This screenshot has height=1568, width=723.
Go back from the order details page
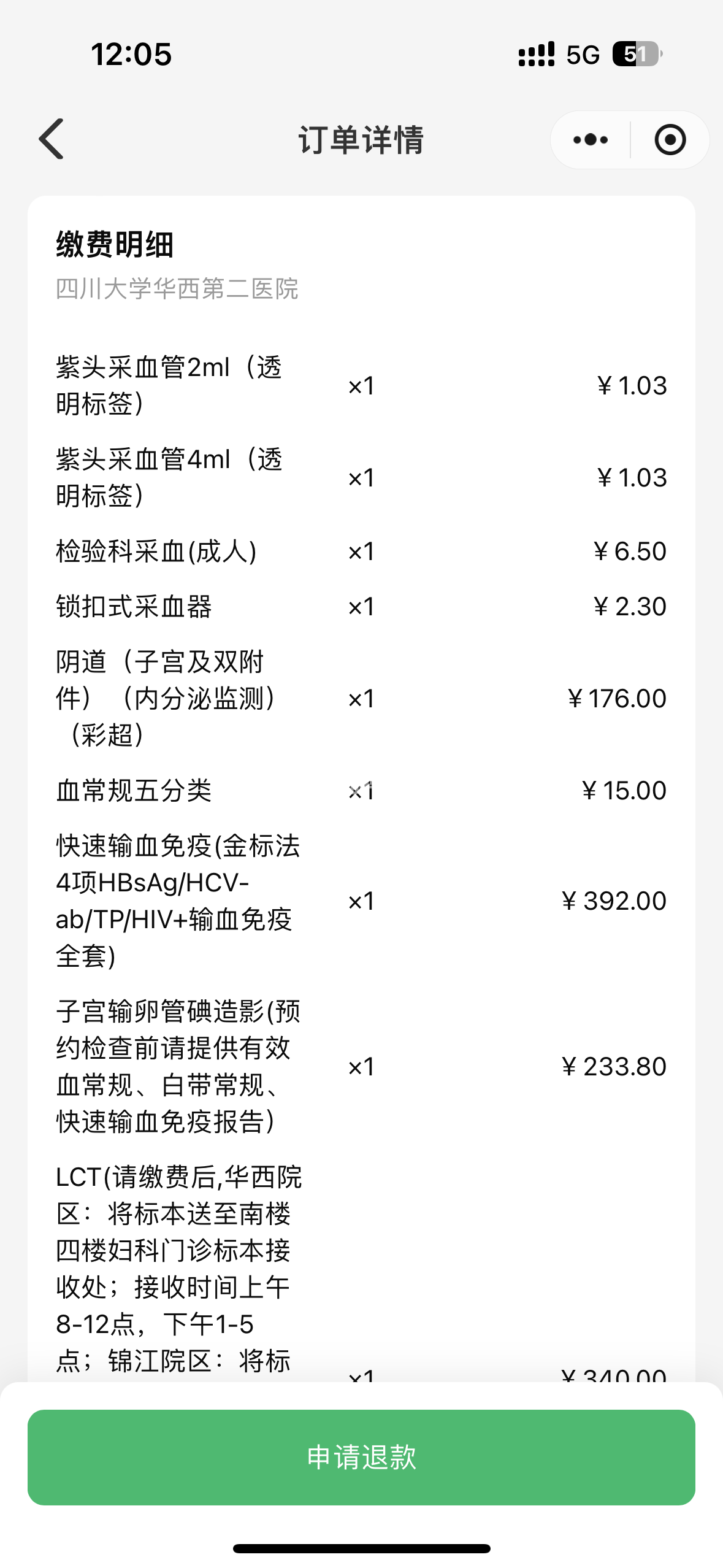click(52, 139)
